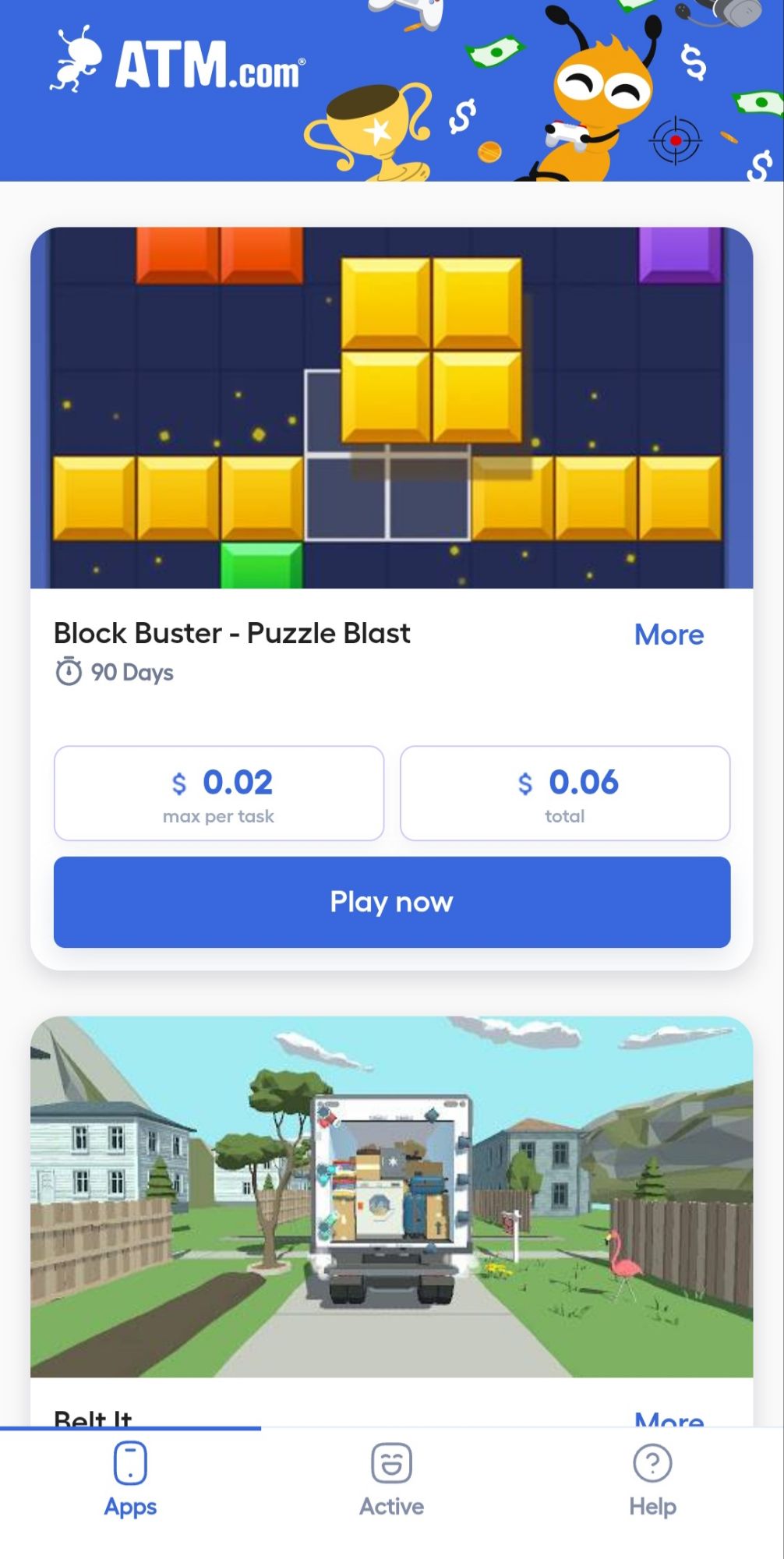
Task: Expand More details for Block Buster
Action: 669,635
